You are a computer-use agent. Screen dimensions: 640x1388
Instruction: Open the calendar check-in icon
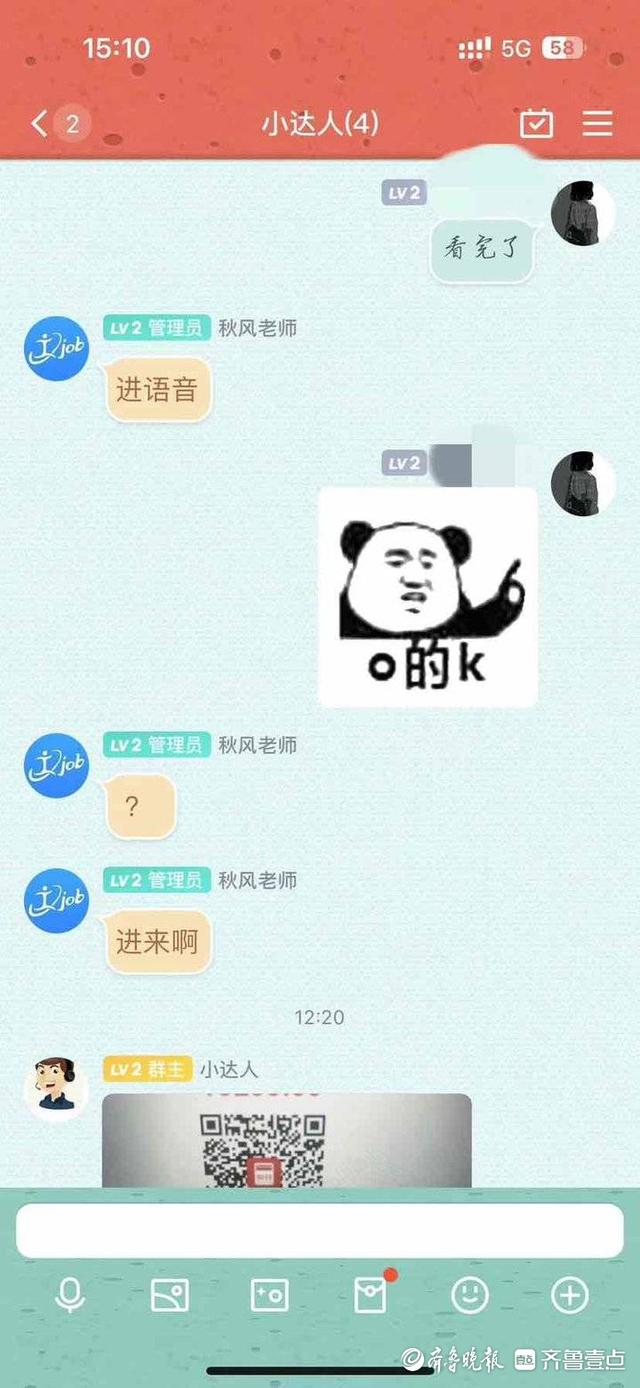(537, 123)
